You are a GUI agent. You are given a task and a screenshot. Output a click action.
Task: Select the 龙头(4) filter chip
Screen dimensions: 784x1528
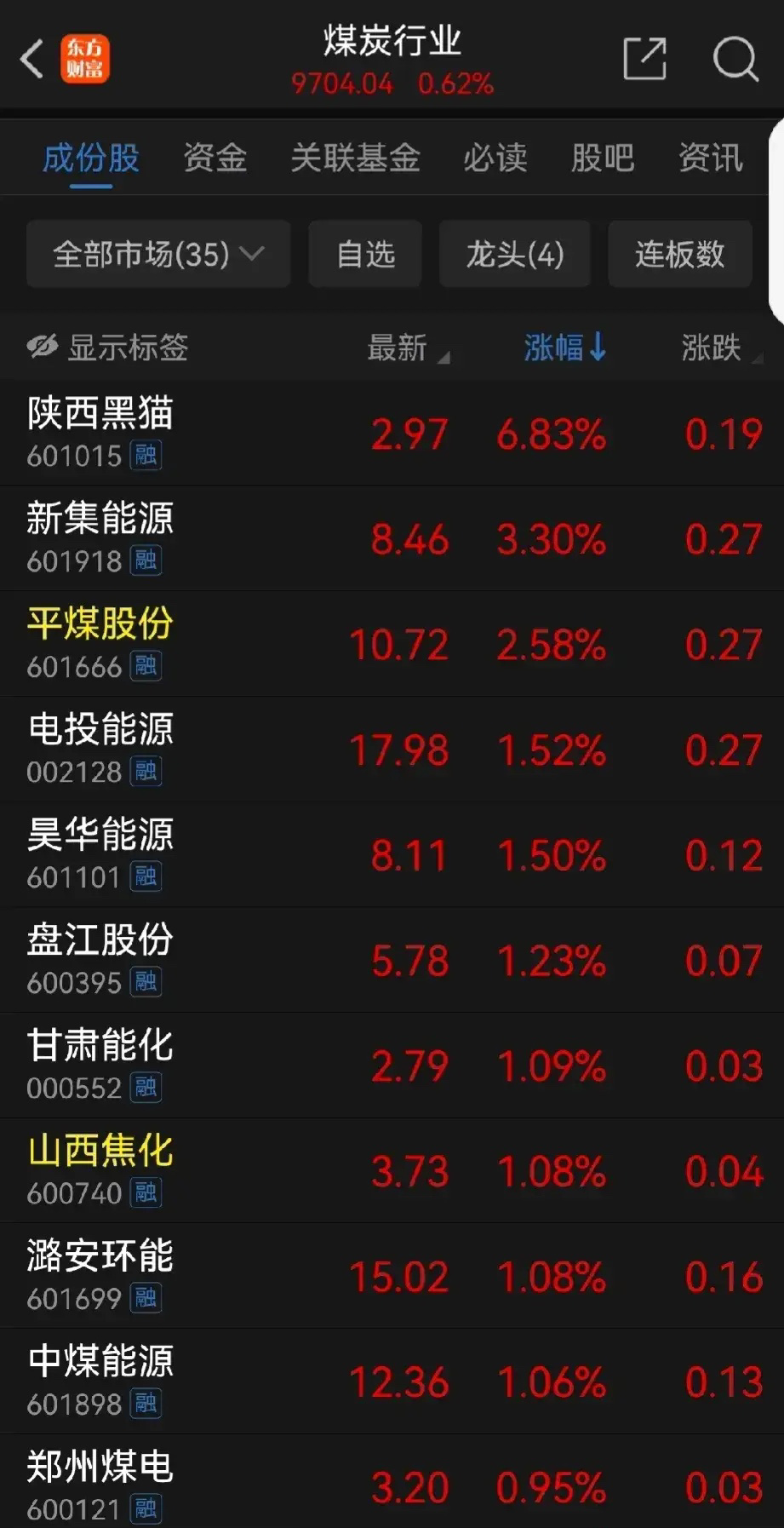[x=514, y=254]
